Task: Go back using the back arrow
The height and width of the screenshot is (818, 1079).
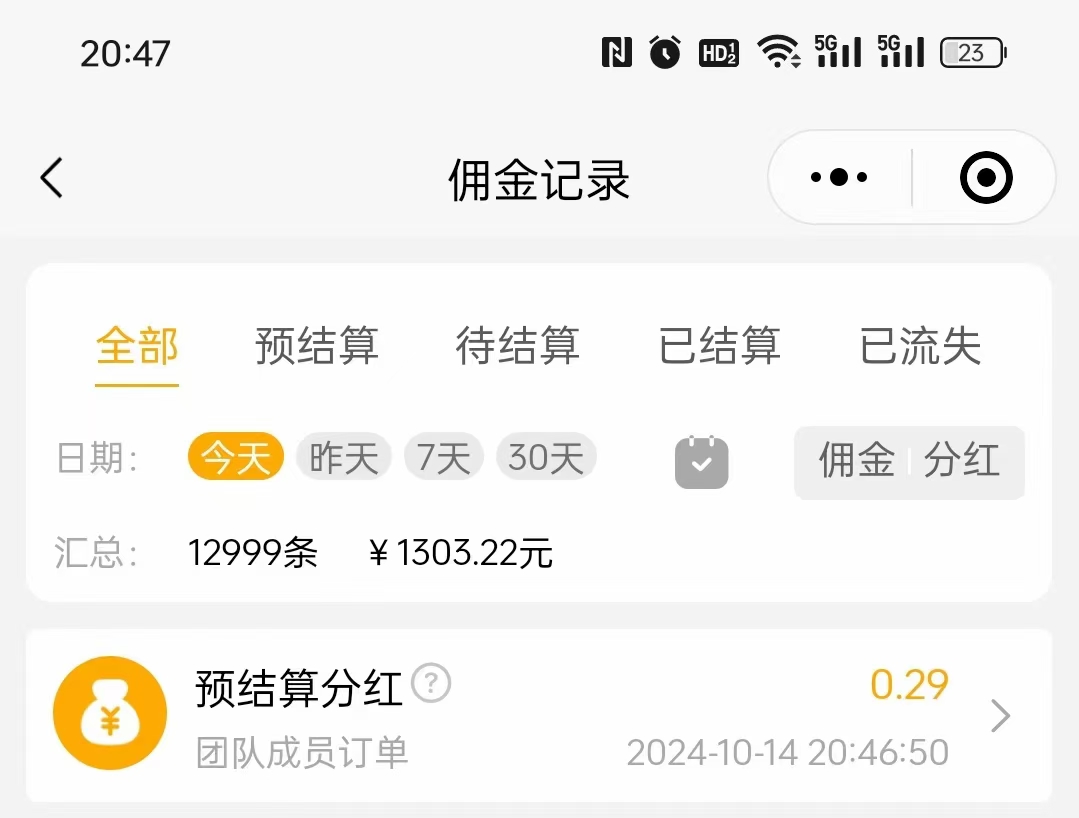Action: (x=52, y=178)
